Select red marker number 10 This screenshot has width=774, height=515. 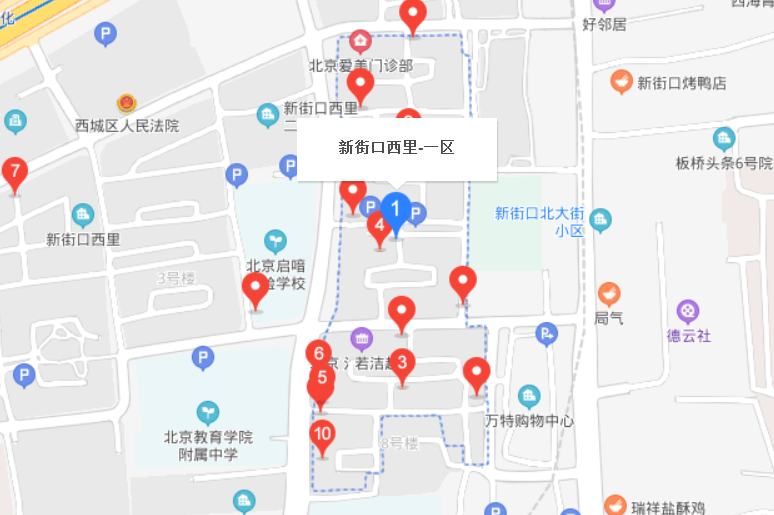click(x=322, y=435)
